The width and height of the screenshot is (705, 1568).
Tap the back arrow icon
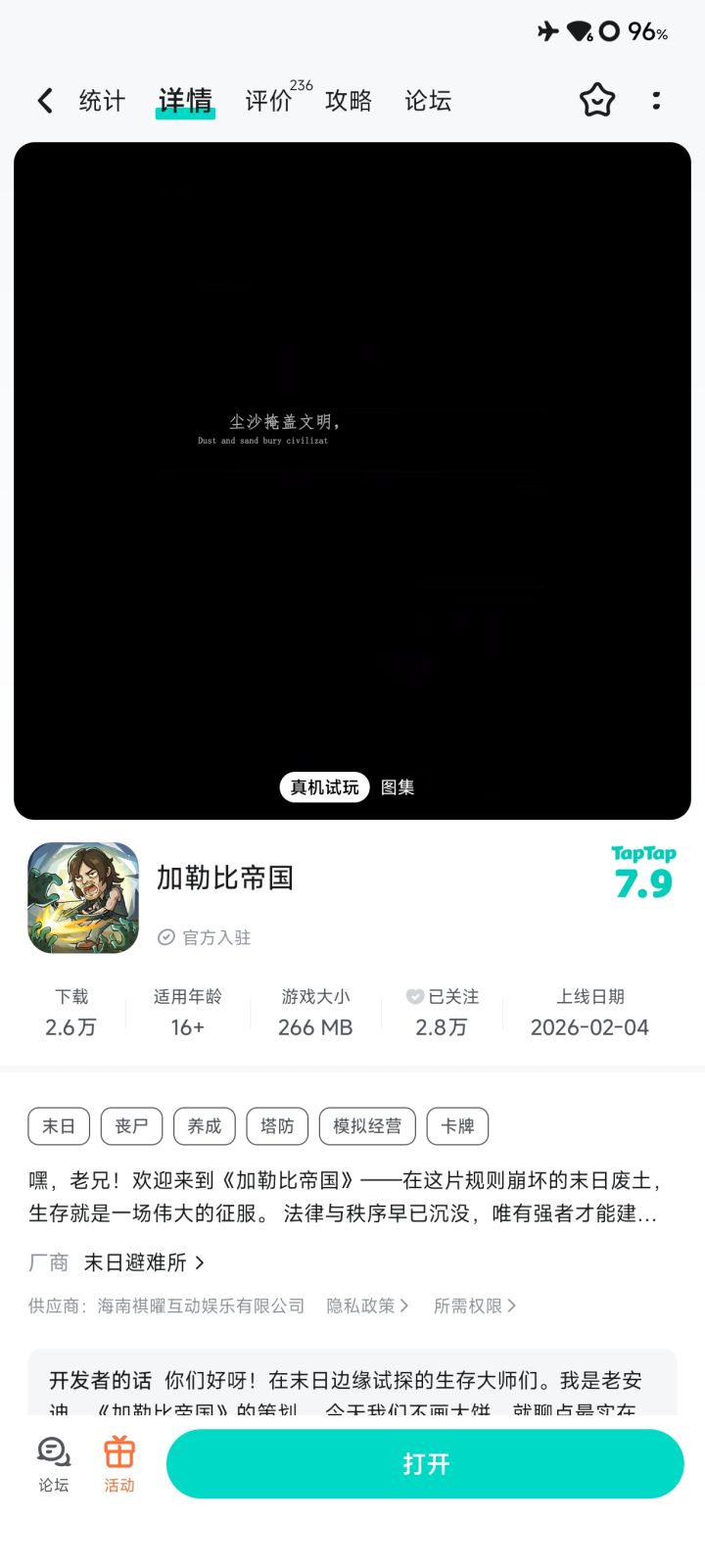[x=43, y=99]
